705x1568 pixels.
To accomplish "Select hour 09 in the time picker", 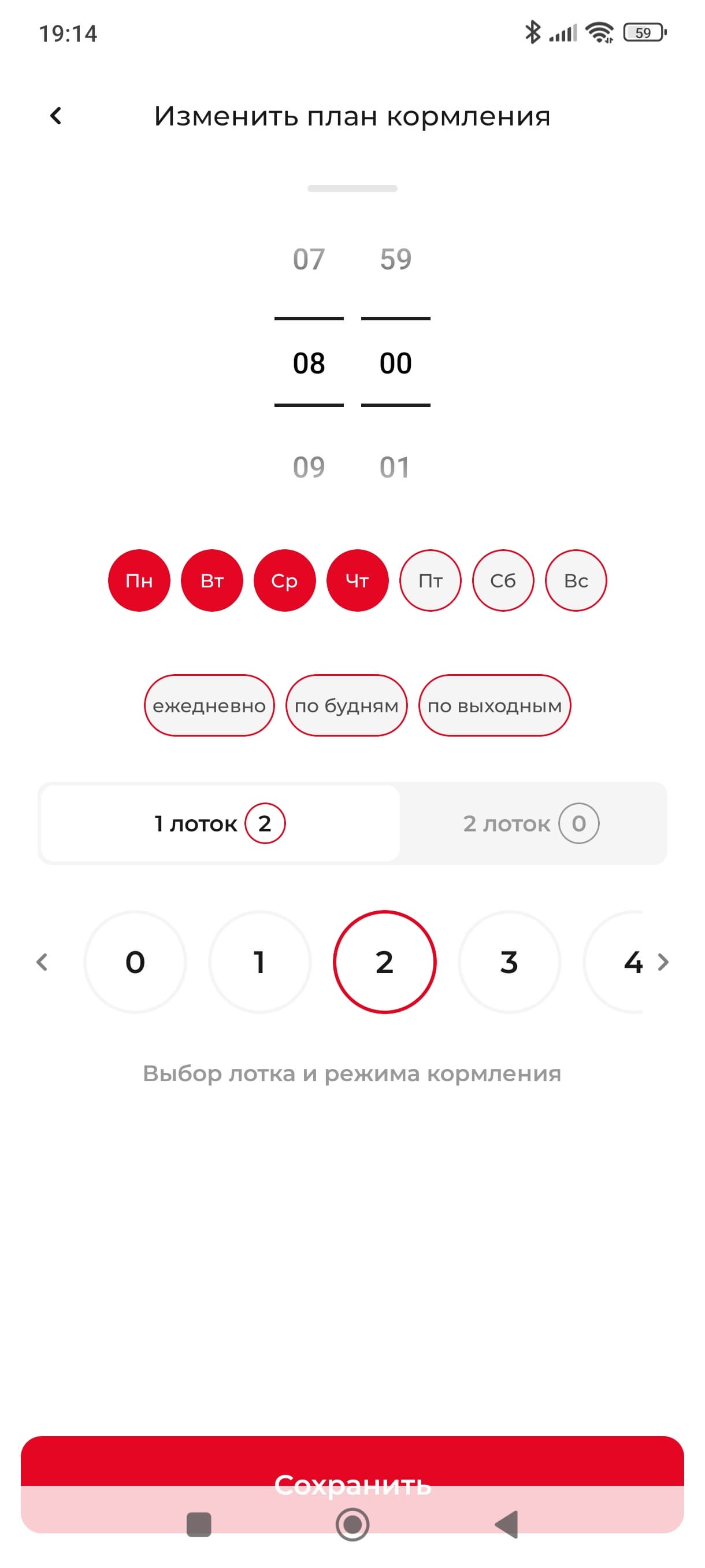I will [x=309, y=468].
